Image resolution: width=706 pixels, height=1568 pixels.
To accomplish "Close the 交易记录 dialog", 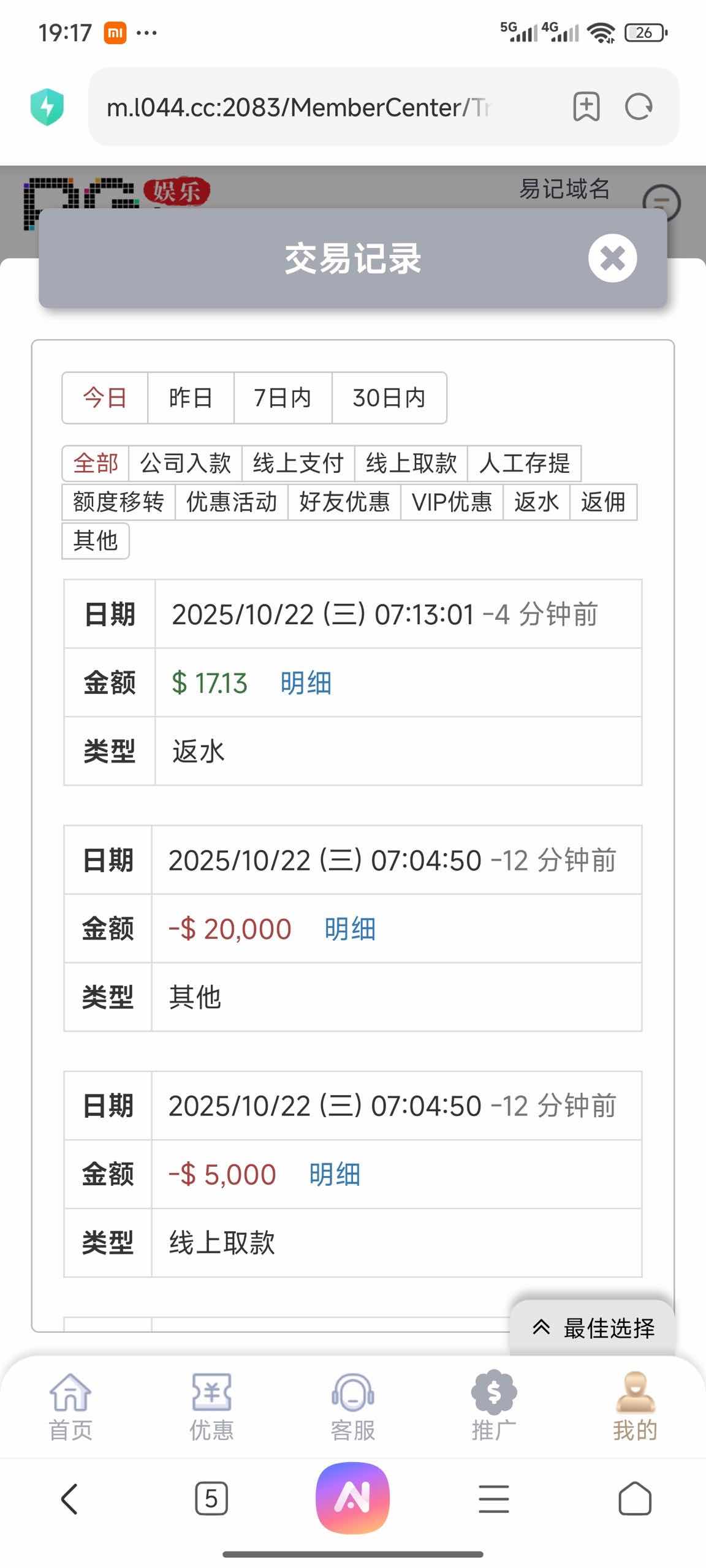I will coord(612,258).
